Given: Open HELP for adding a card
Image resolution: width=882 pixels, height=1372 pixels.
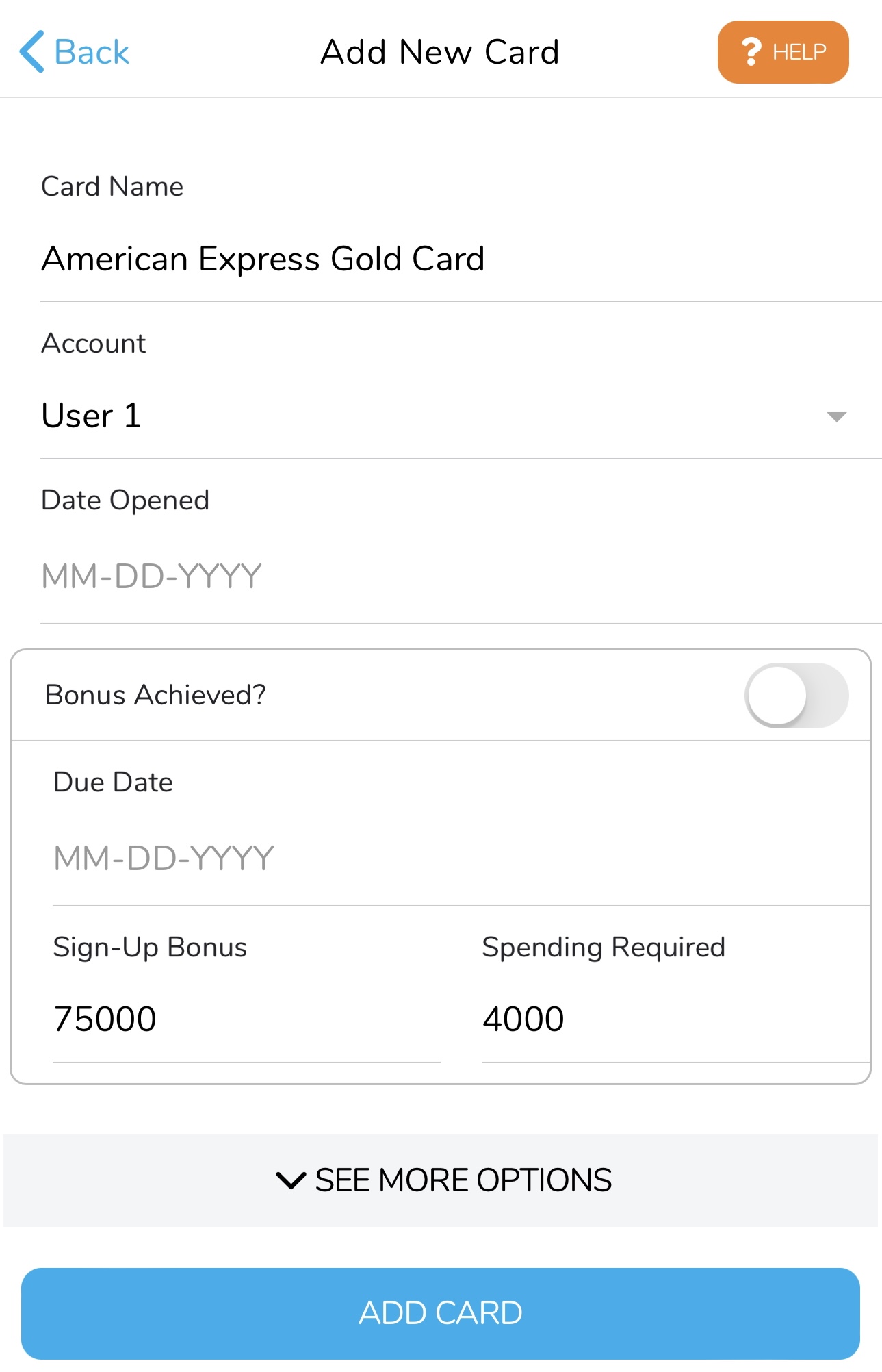Looking at the screenshot, I should [782, 51].
